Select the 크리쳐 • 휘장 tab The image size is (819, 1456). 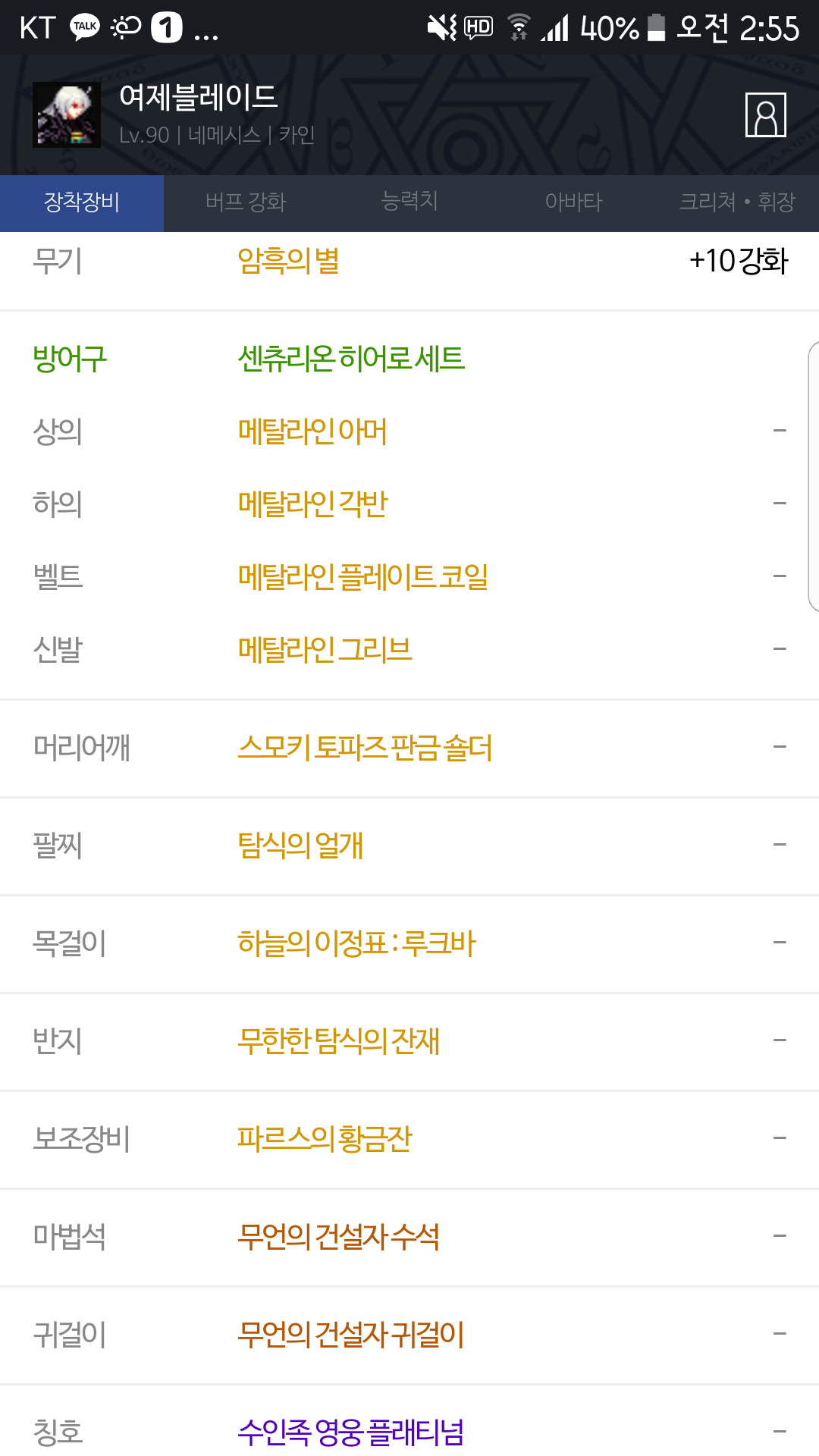pos(737,202)
